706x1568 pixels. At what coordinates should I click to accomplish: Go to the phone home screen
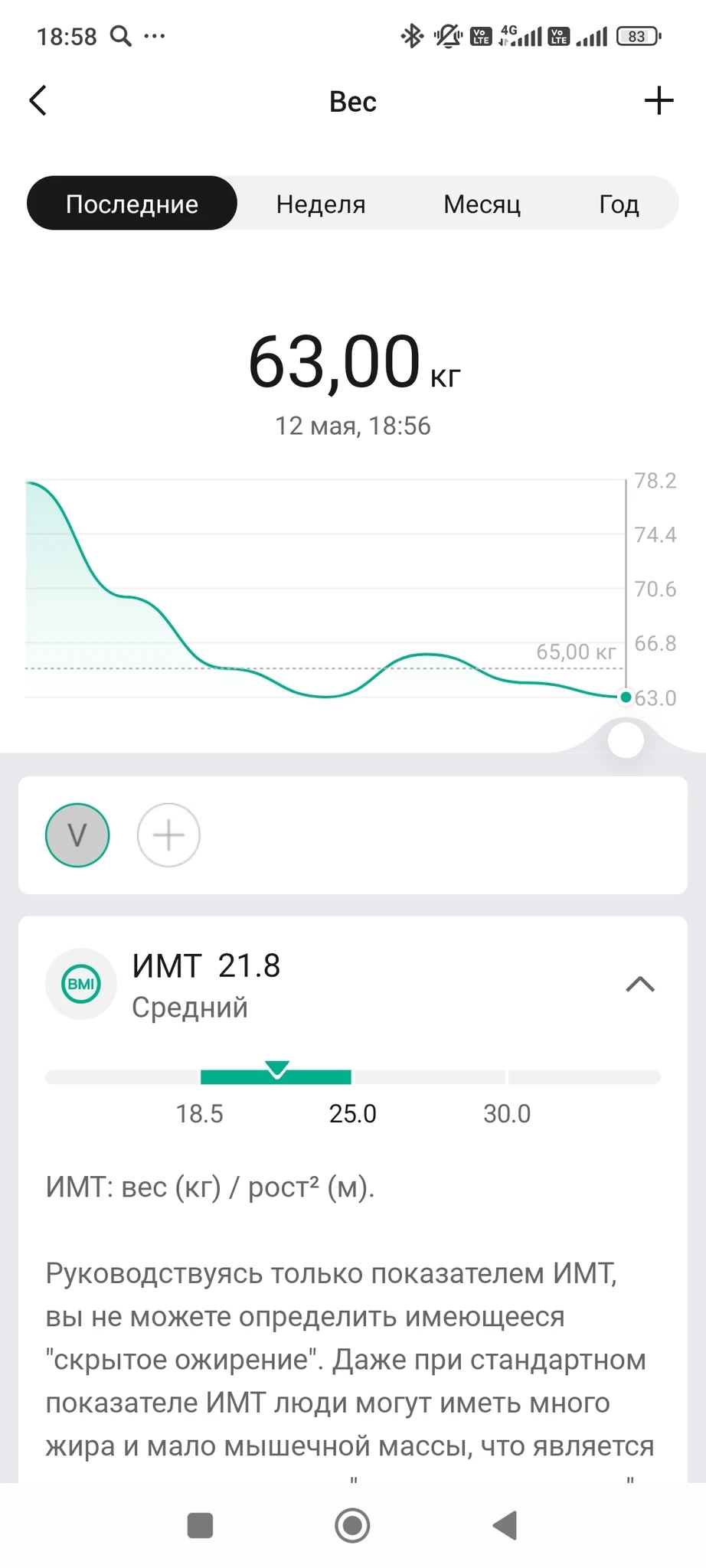tap(352, 1525)
